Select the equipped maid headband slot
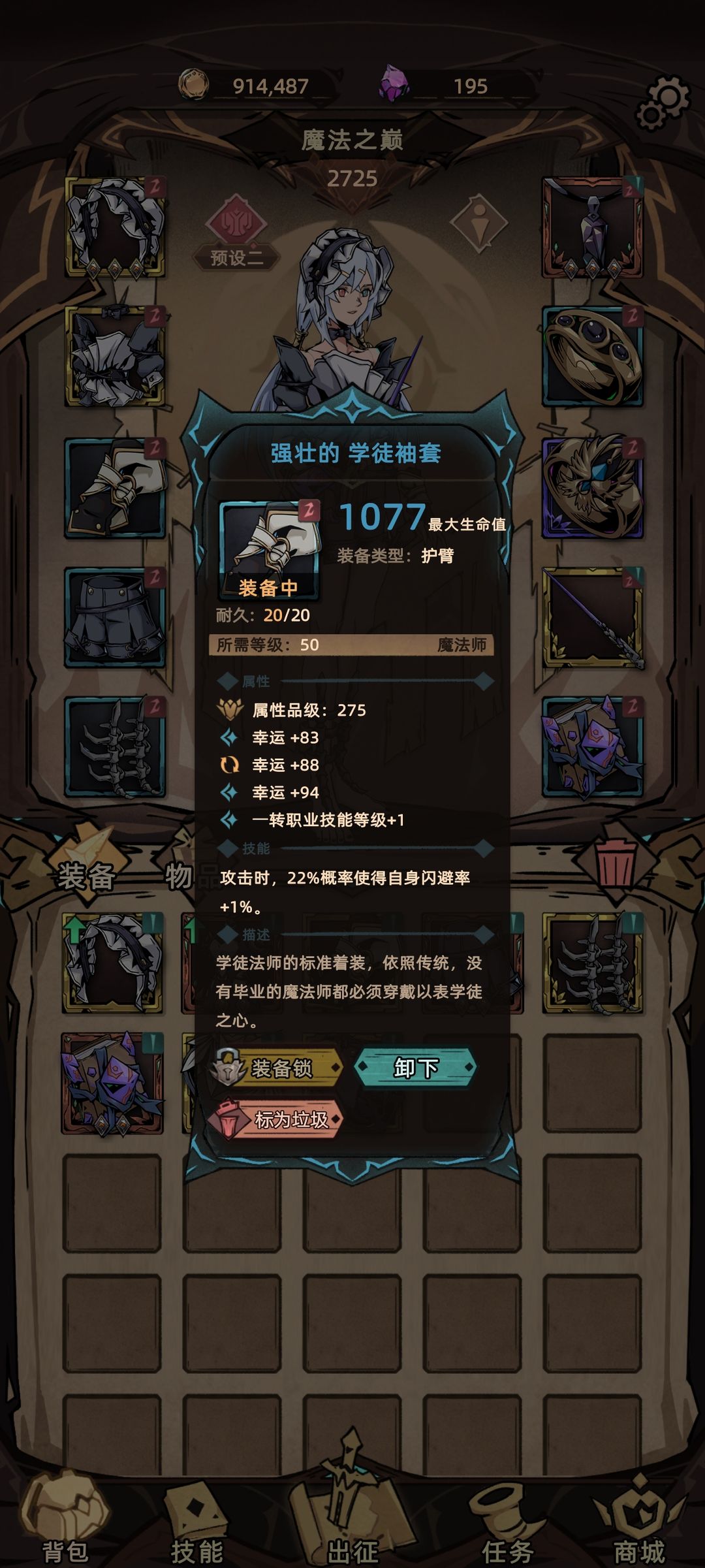This screenshot has height=1568, width=705. 115,227
